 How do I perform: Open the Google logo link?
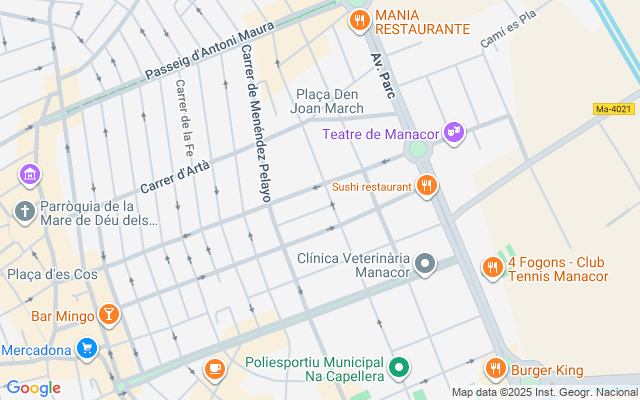pos(33,388)
